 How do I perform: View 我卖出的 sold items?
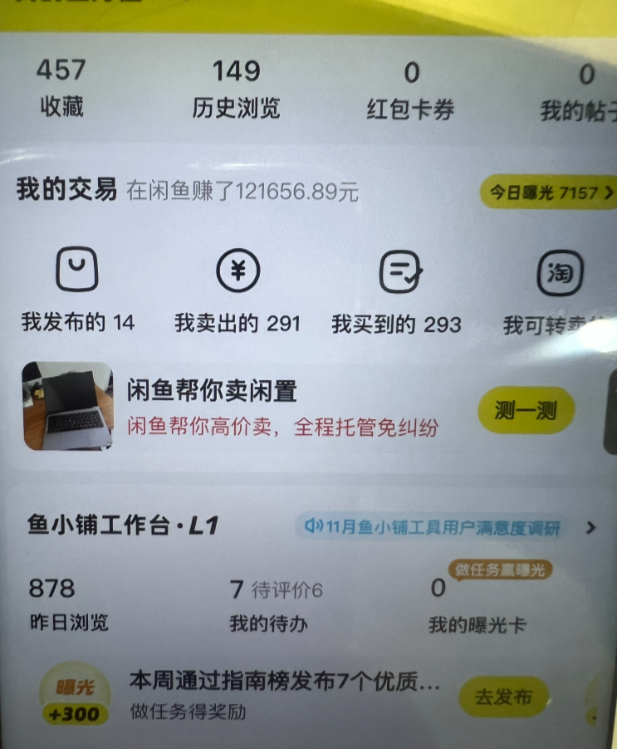click(237, 290)
